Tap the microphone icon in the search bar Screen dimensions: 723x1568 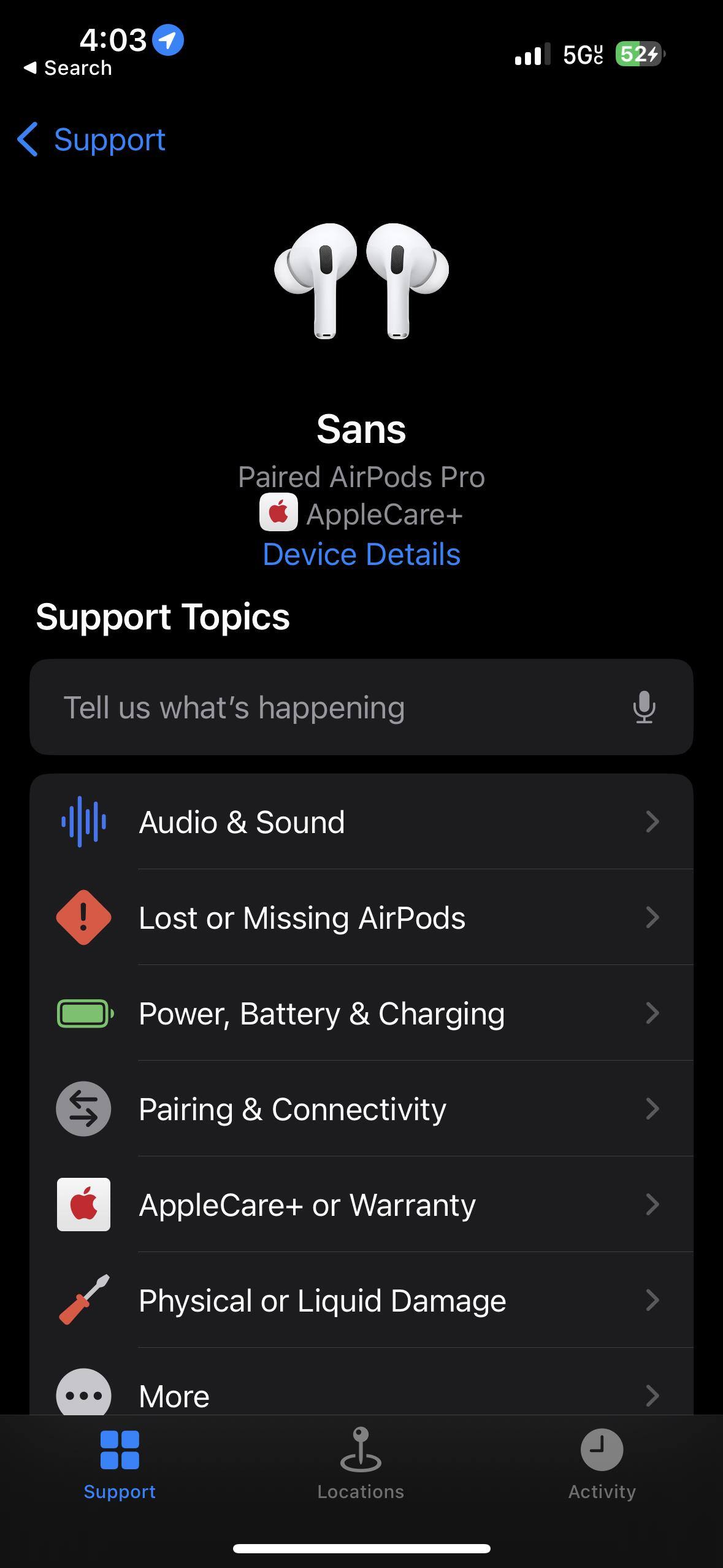pyautogui.click(x=645, y=707)
